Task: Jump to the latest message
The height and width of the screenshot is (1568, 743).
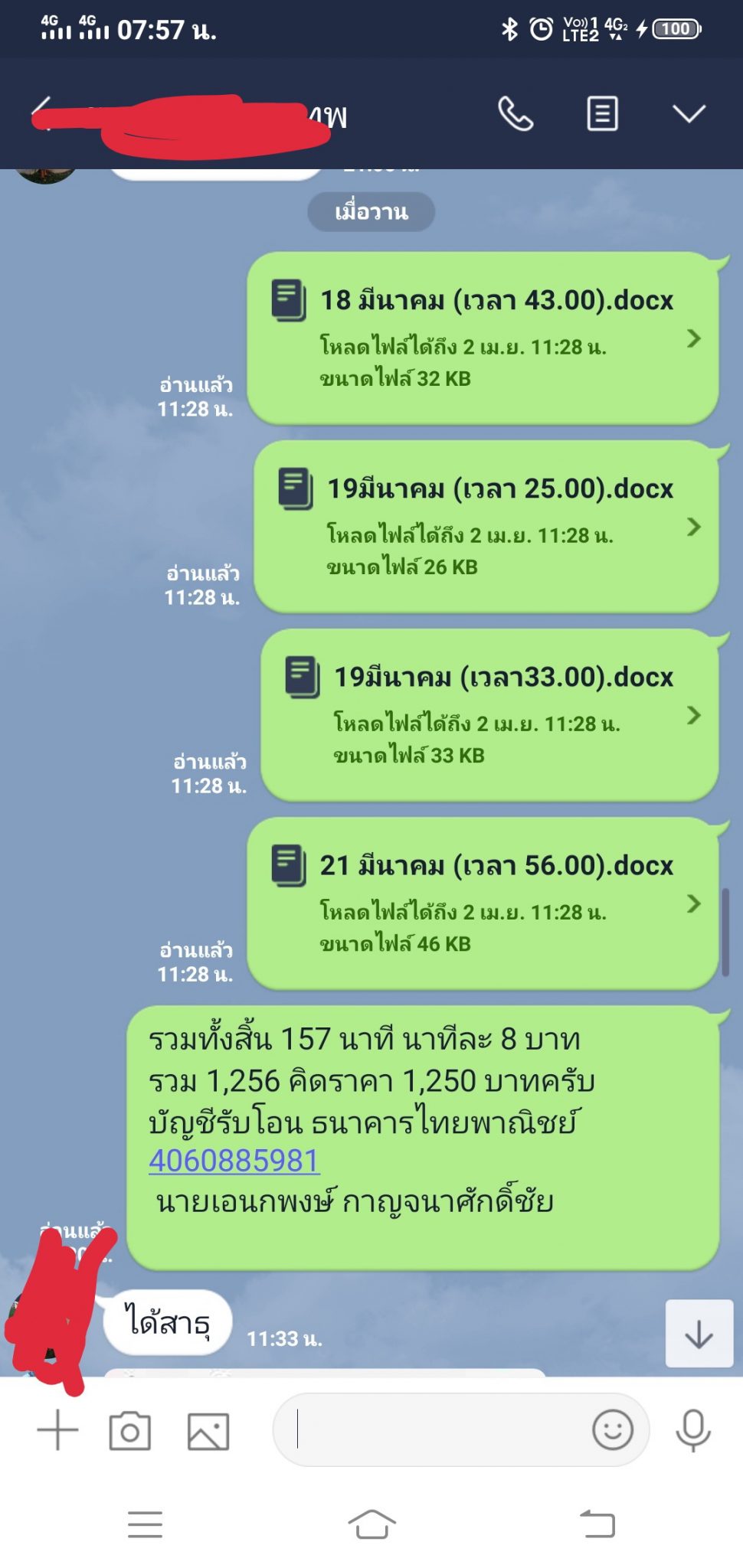Action: point(699,1333)
